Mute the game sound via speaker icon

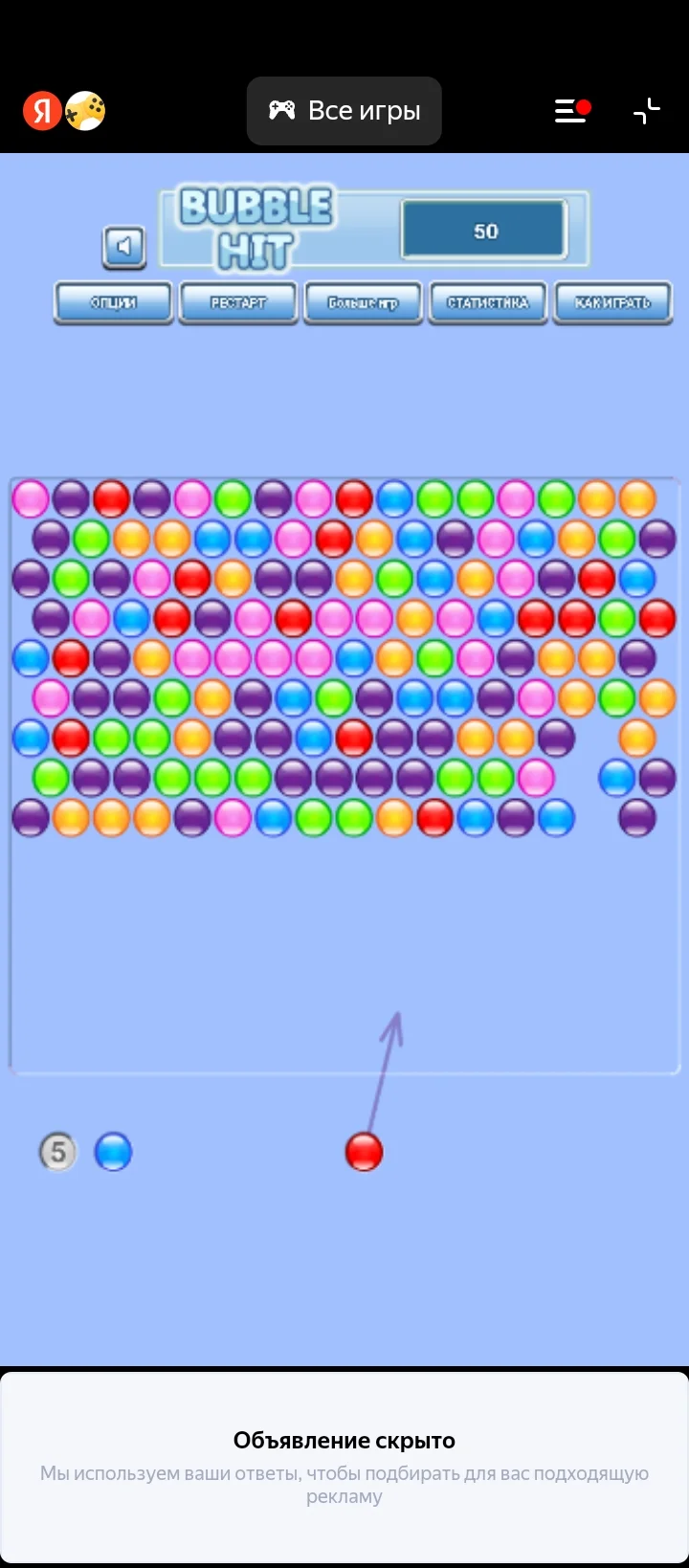[124, 247]
